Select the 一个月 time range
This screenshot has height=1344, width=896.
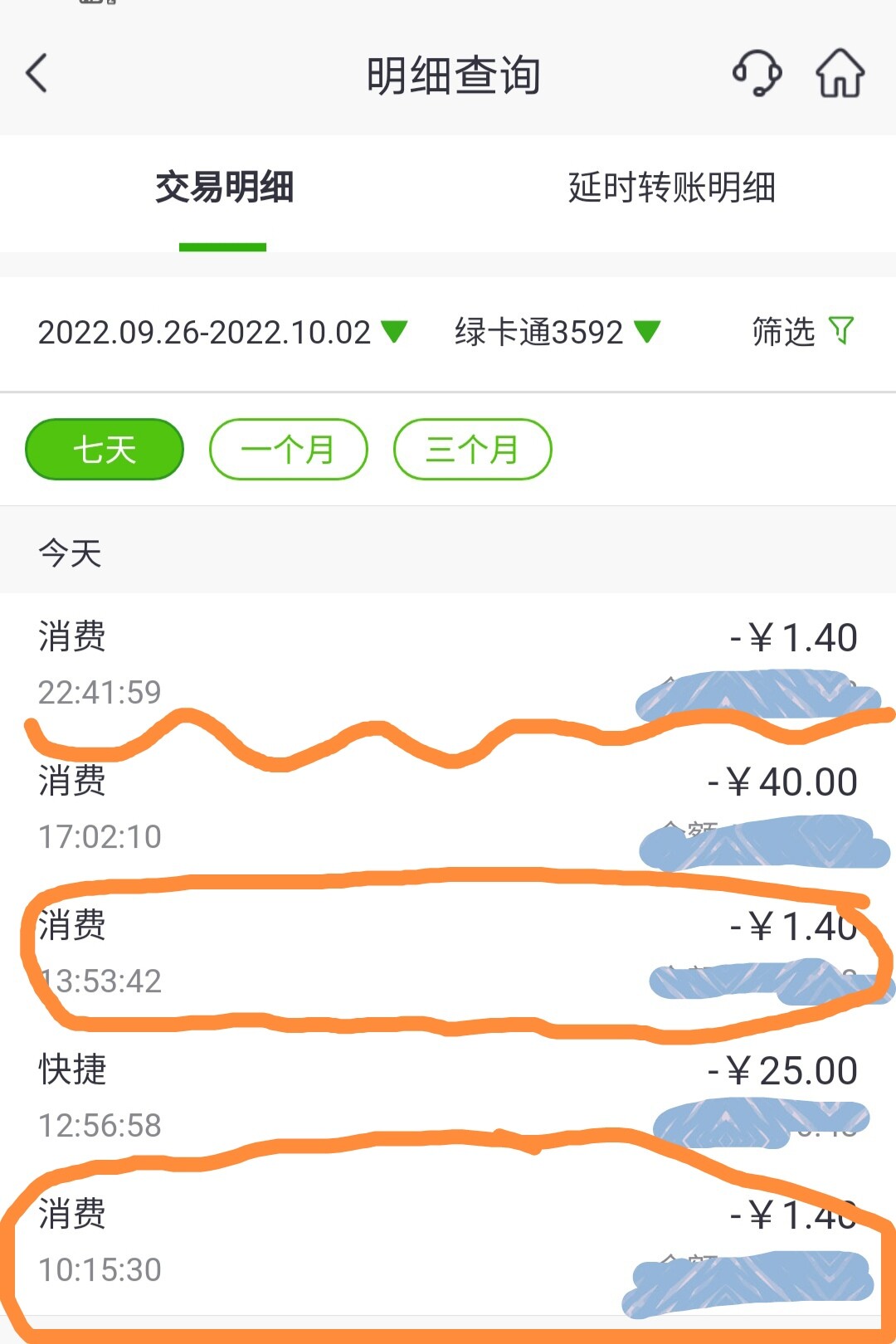point(288,450)
